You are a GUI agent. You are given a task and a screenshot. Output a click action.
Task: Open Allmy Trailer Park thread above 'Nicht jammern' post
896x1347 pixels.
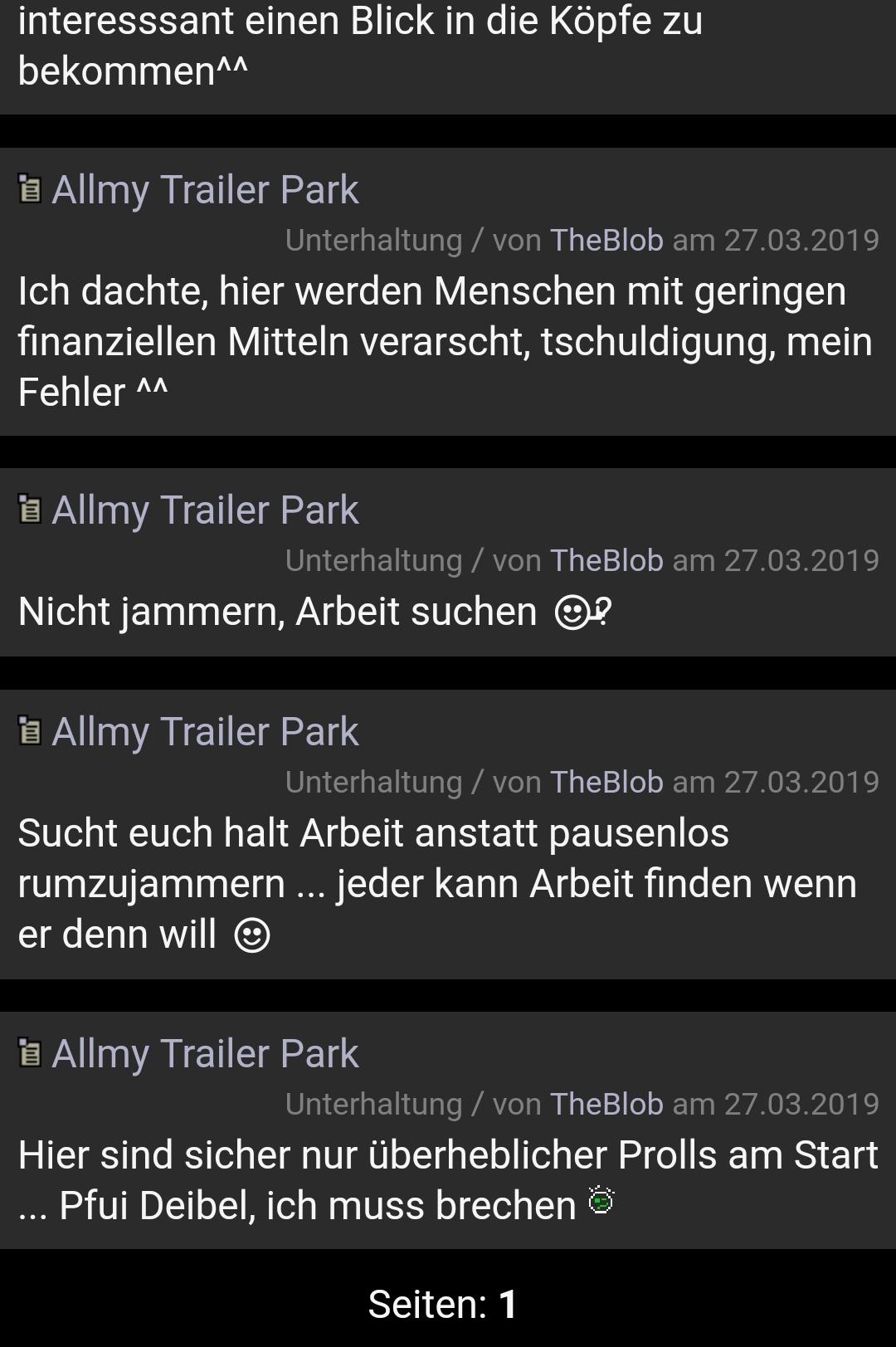click(205, 510)
